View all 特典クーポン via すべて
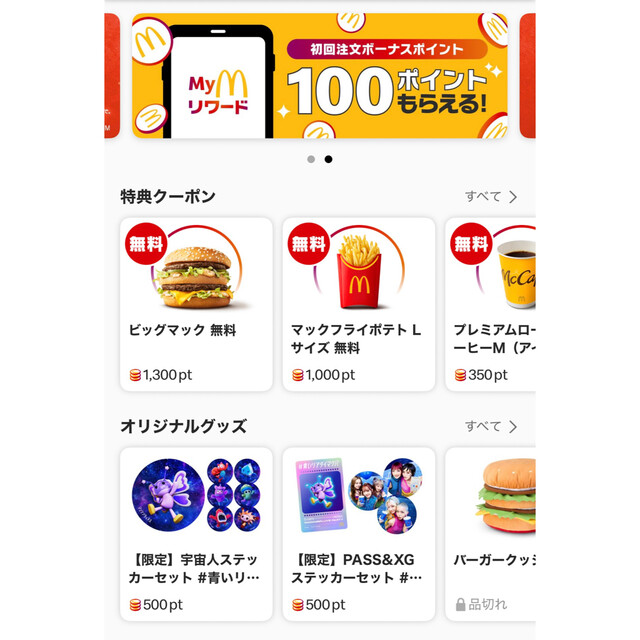Viewport: 640px width, 640px height. click(x=491, y=197)
